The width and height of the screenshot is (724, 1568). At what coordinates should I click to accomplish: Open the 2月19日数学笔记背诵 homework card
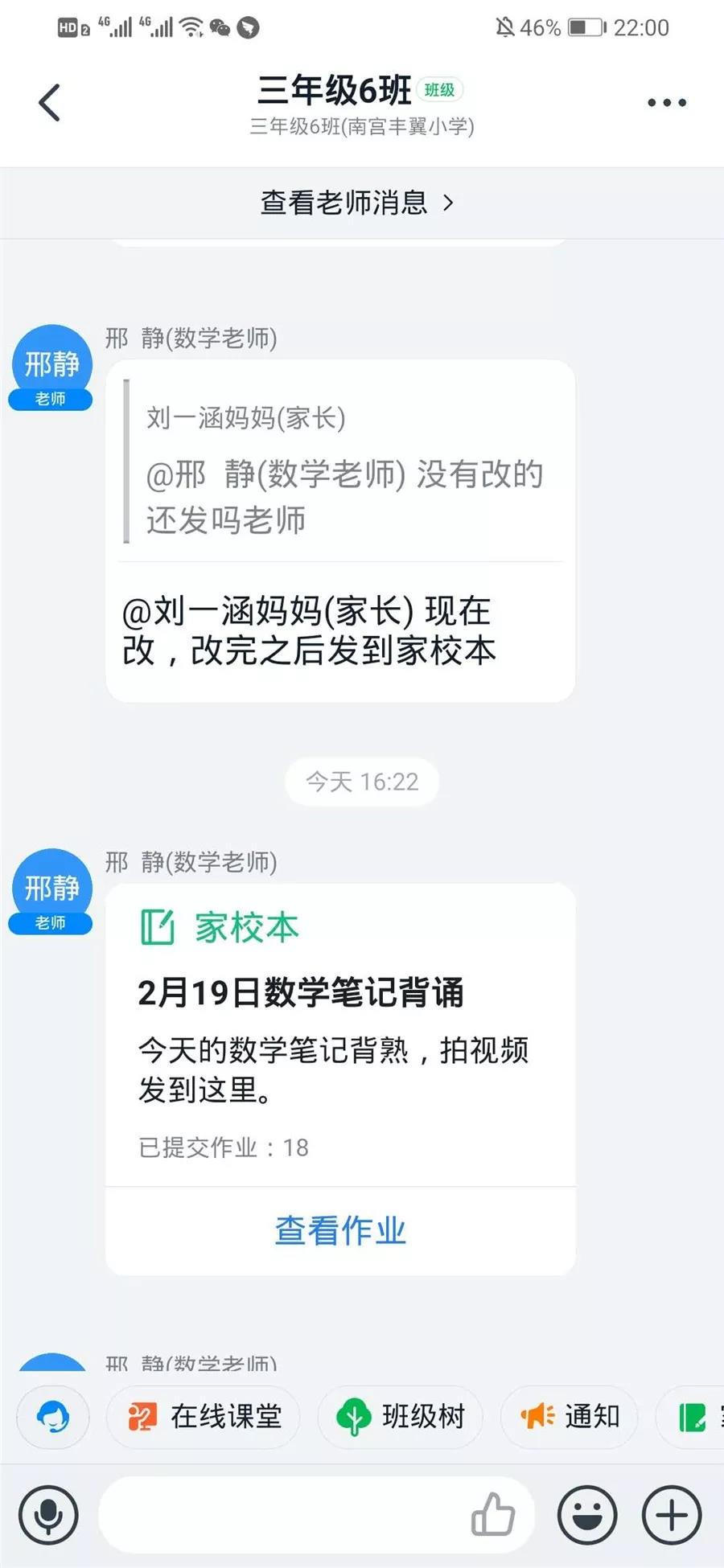click(340, 1036)
